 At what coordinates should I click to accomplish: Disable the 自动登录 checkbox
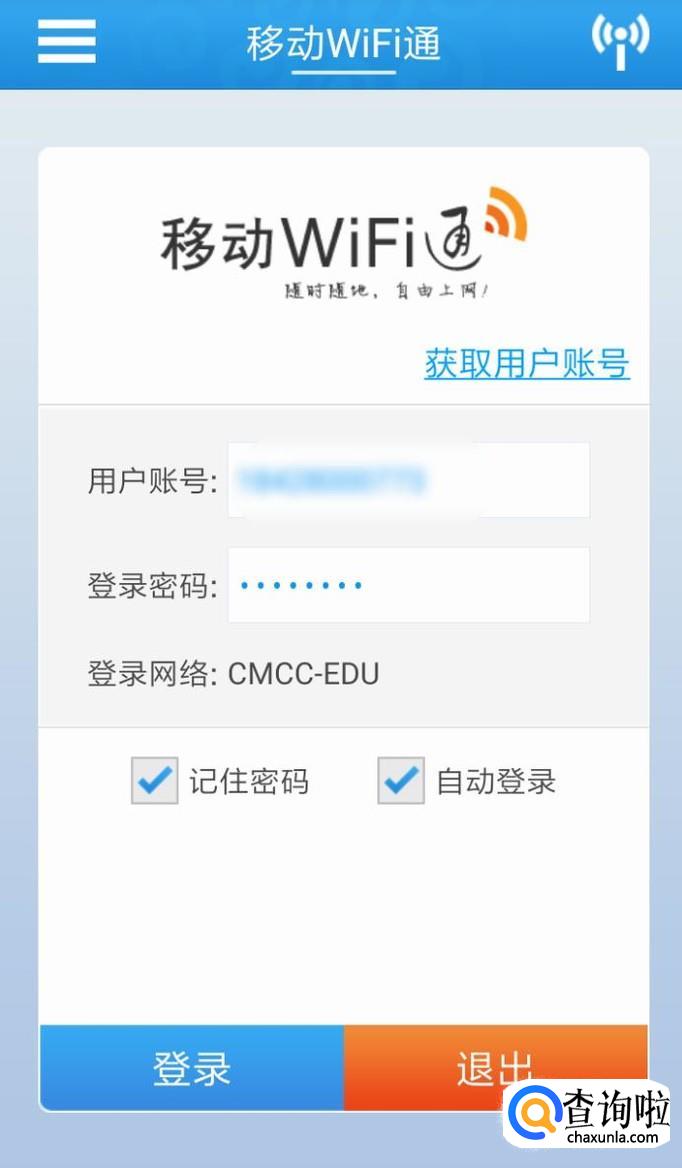[401, 781]
